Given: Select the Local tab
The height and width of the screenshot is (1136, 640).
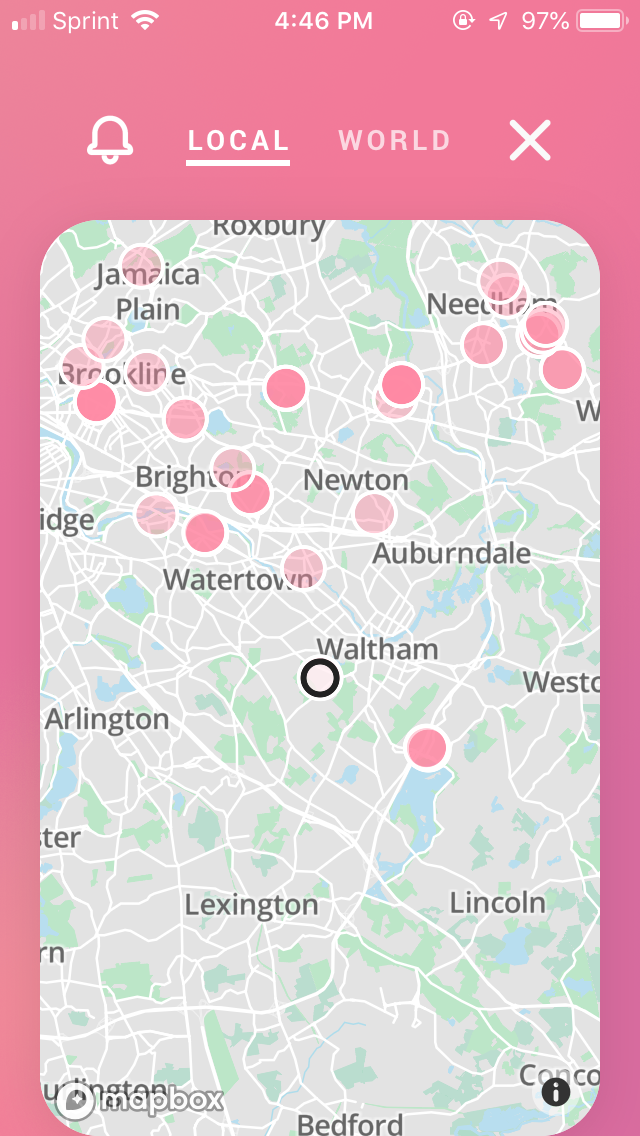Looking at the screenshot, I should click(x=238, y=141).
